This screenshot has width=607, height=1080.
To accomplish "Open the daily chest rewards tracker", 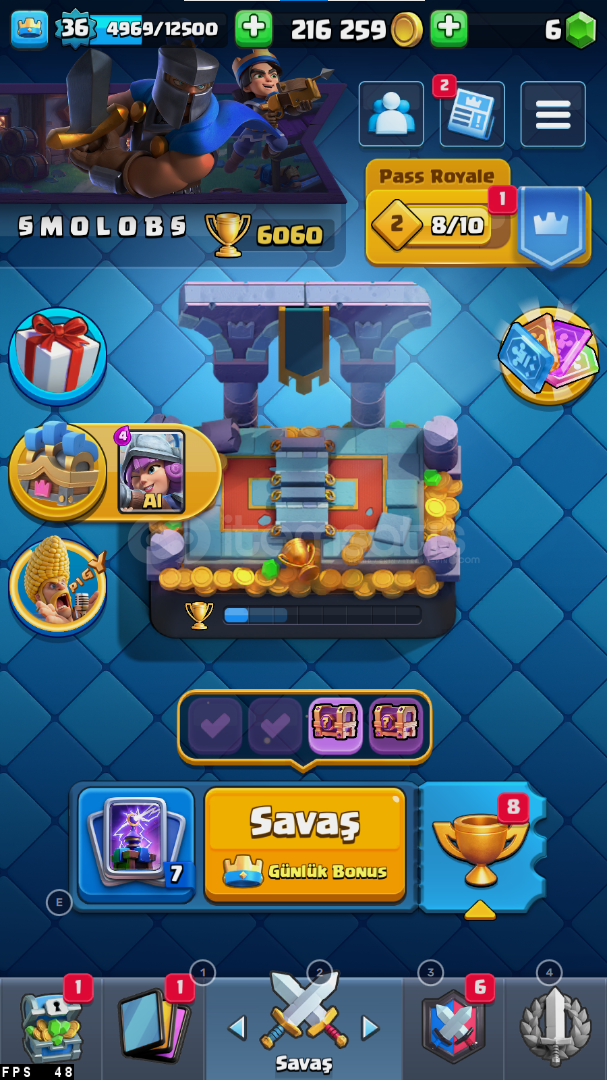I will point(304,726).
